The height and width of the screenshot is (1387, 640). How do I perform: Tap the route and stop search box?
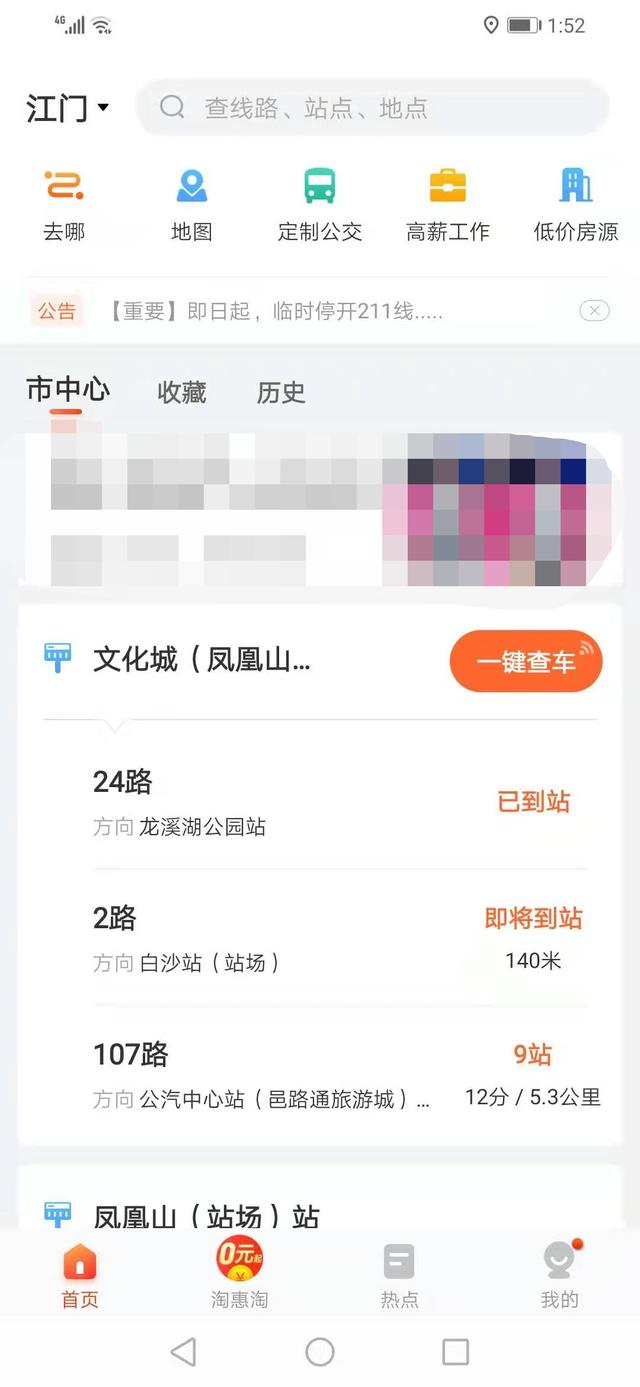pos(372,108)
